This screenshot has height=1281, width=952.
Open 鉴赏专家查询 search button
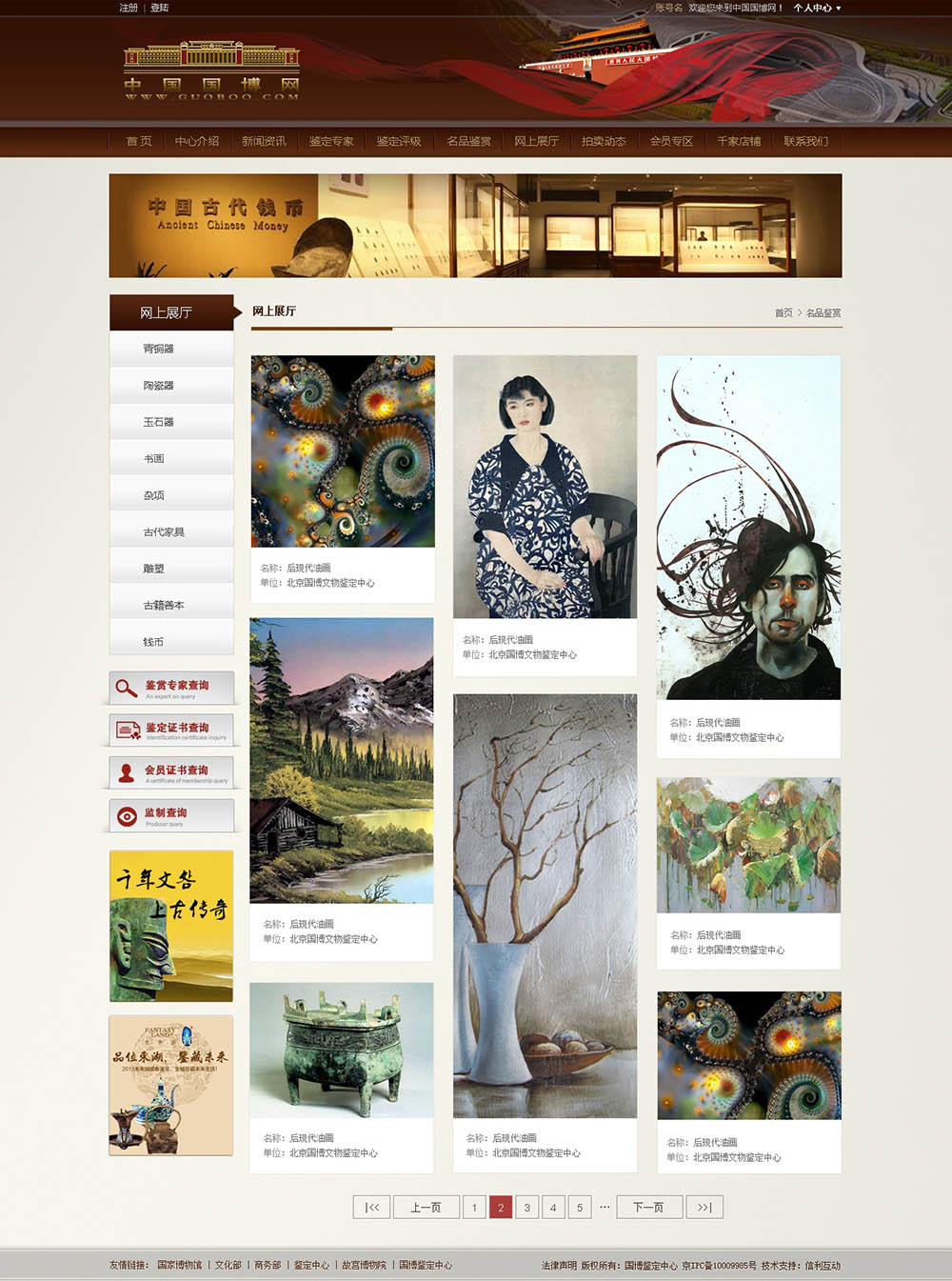[x=171, y=688]
